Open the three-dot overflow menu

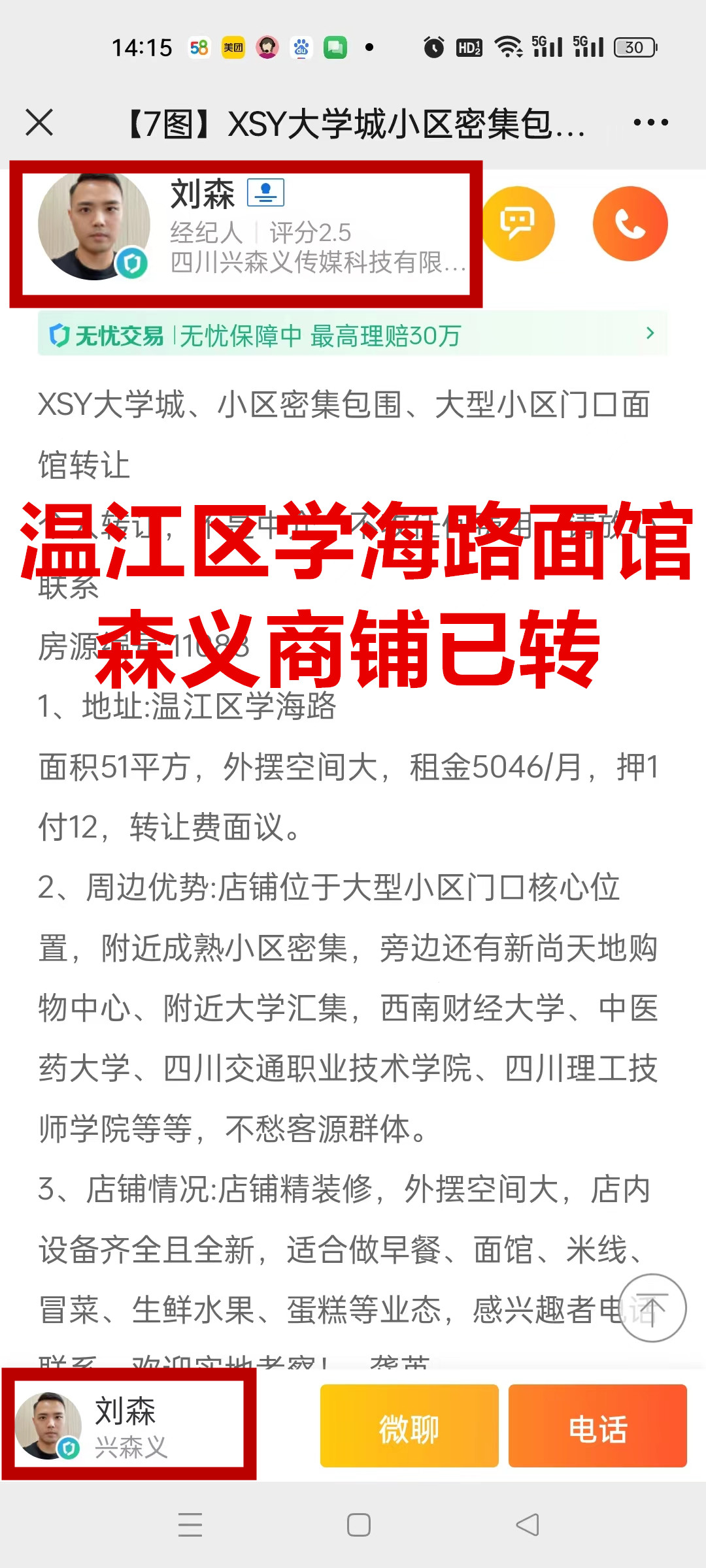coord(650,123)
